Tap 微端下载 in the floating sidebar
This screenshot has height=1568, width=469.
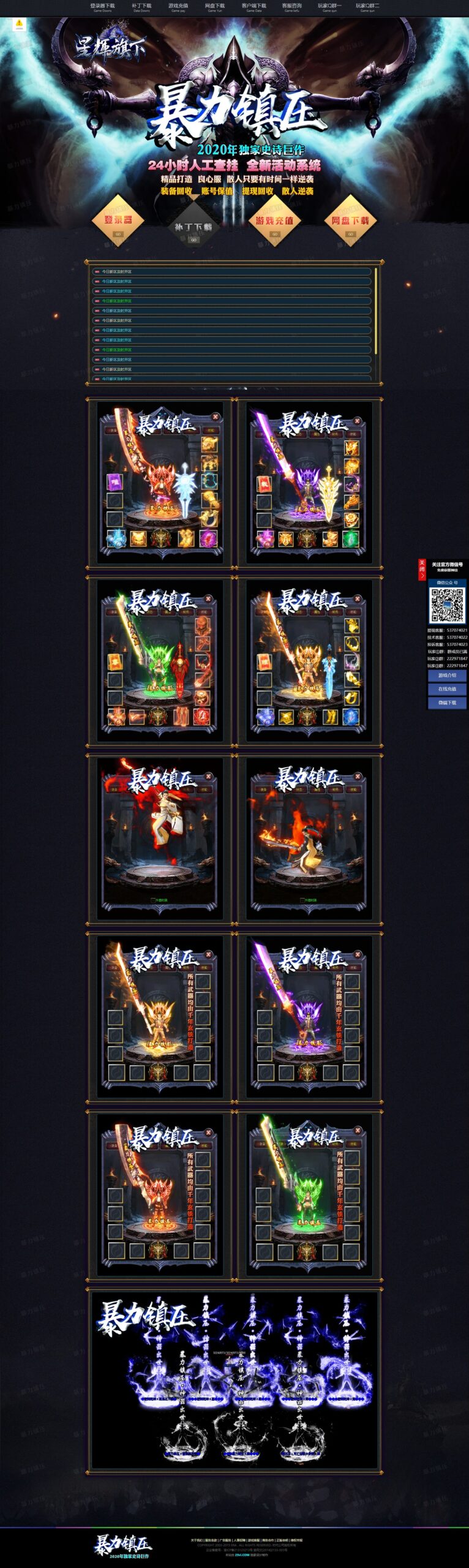447,703
